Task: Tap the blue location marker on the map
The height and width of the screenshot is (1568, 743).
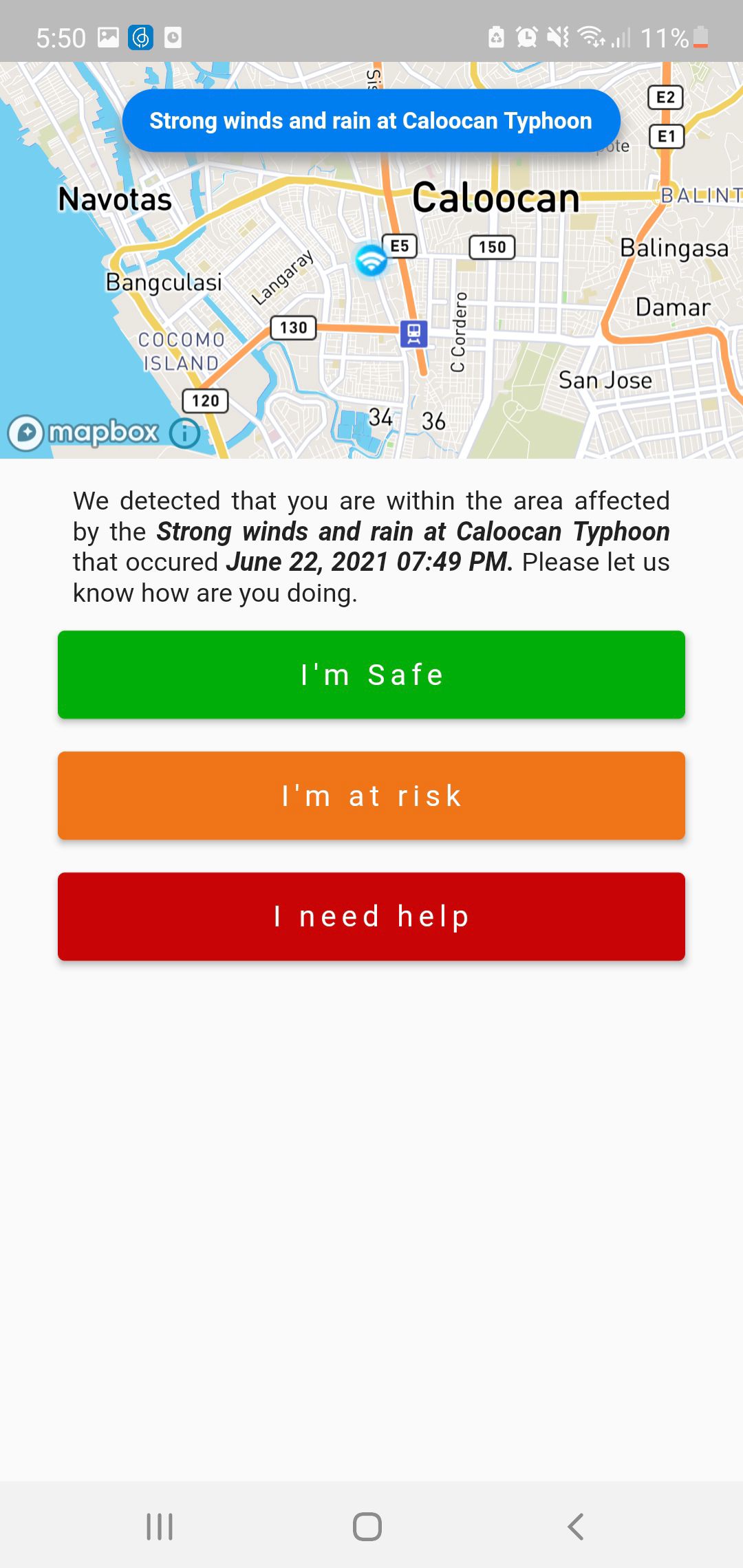Action: tap(371, 261)
